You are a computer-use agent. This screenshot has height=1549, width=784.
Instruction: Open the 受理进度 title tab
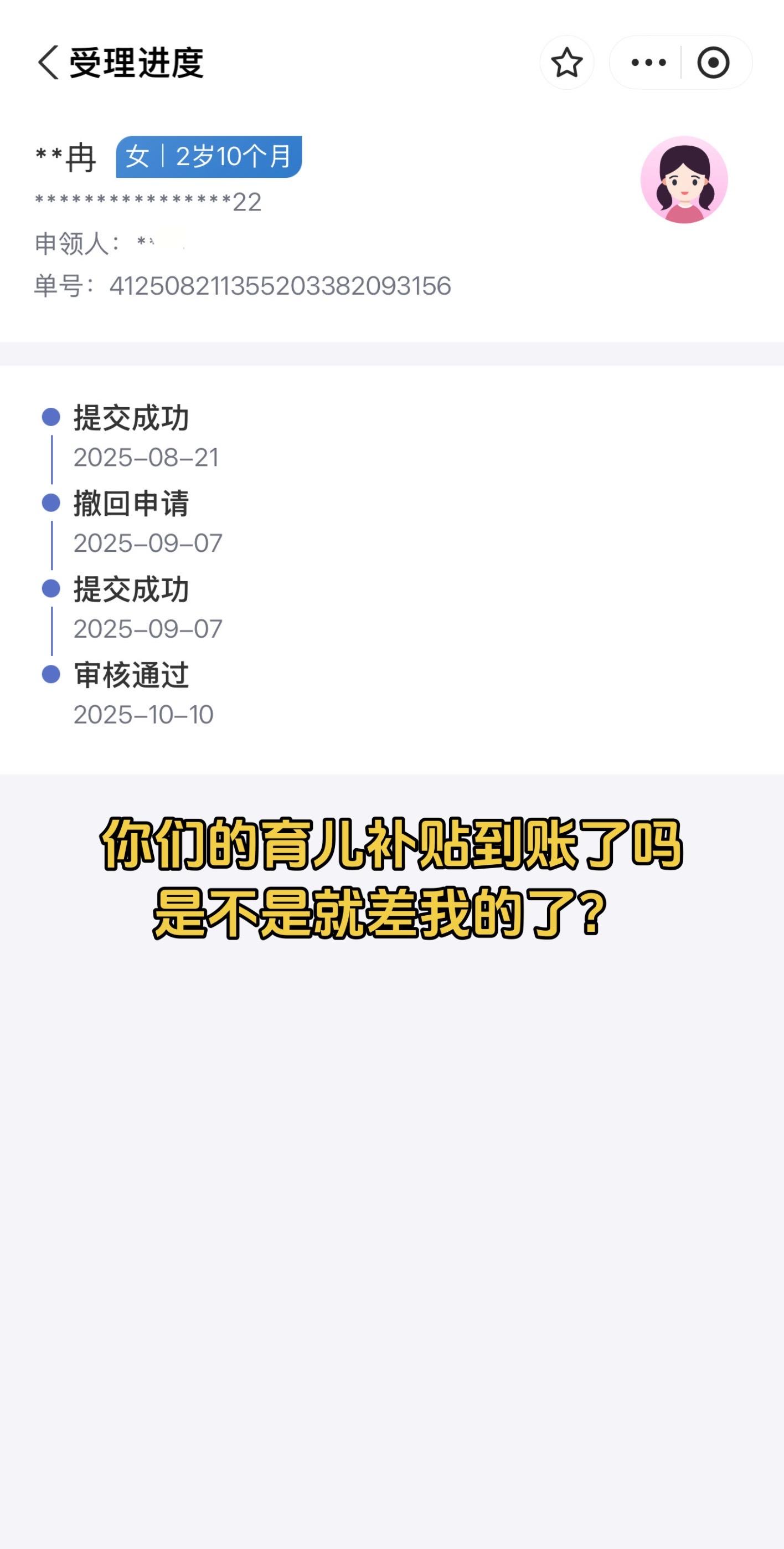(135, 63)
